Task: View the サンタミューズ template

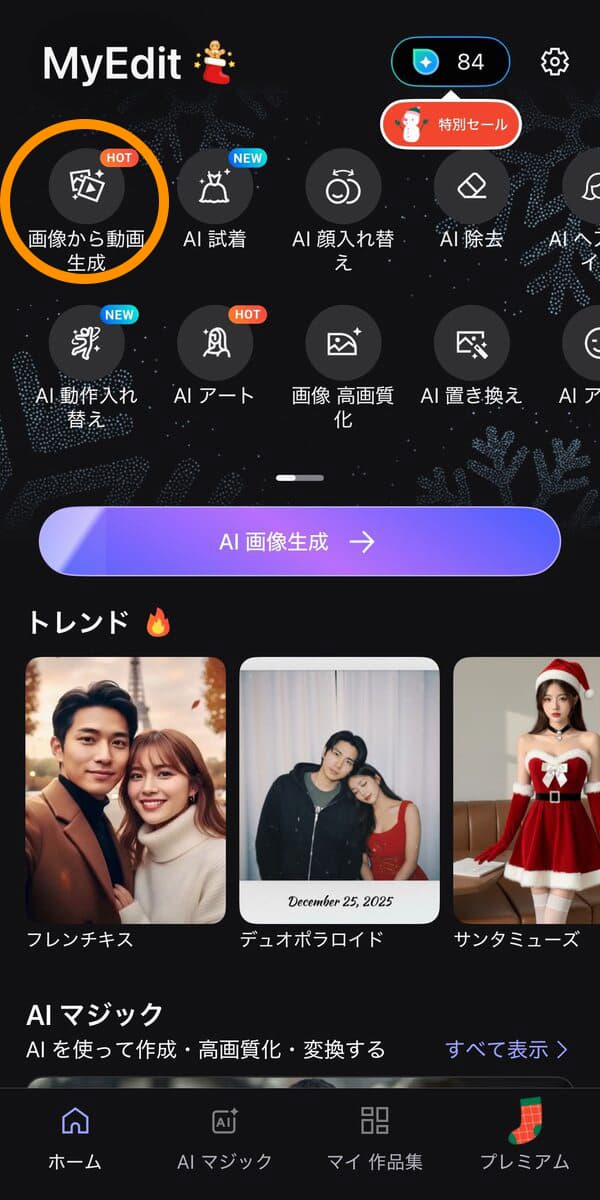Action: pos(526,790)
